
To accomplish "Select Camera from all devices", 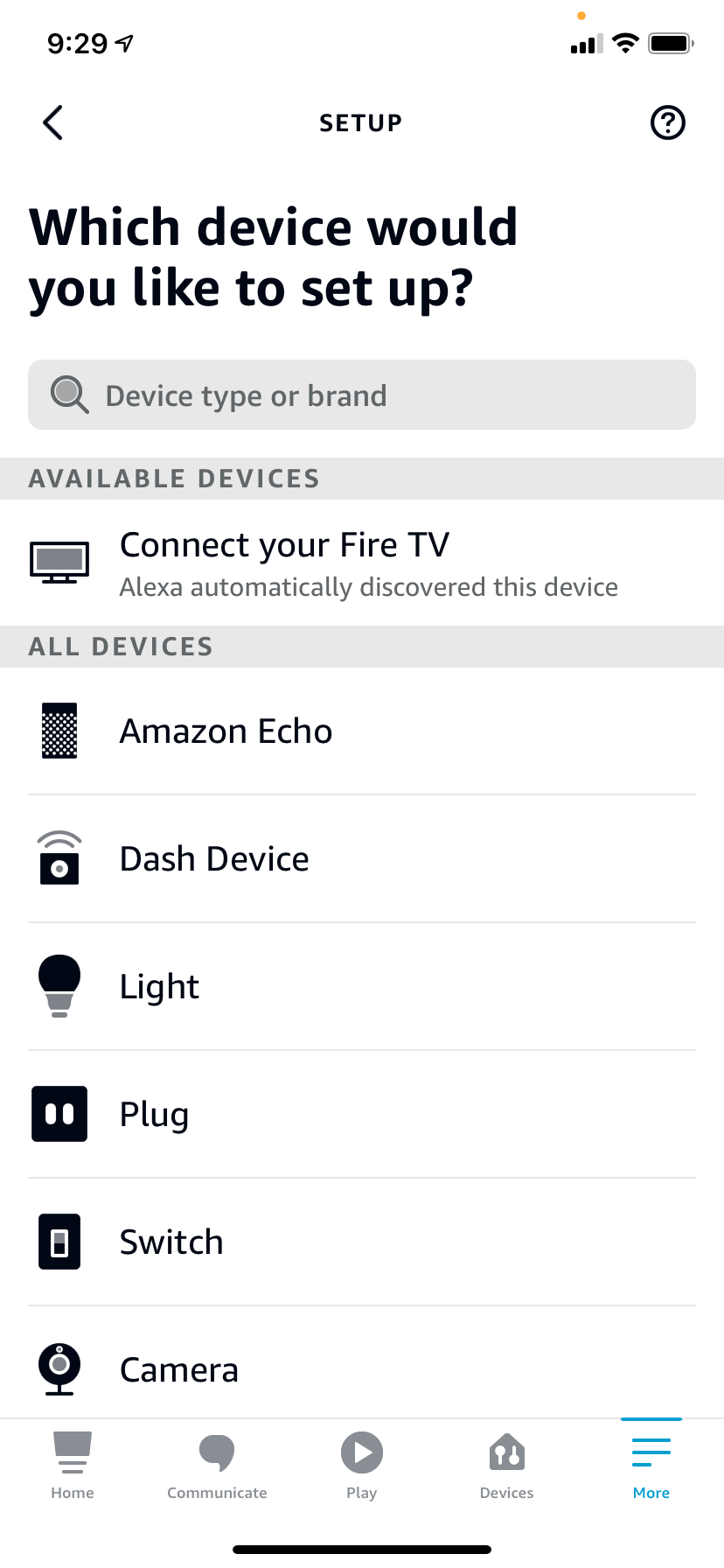I will 362,1369.
